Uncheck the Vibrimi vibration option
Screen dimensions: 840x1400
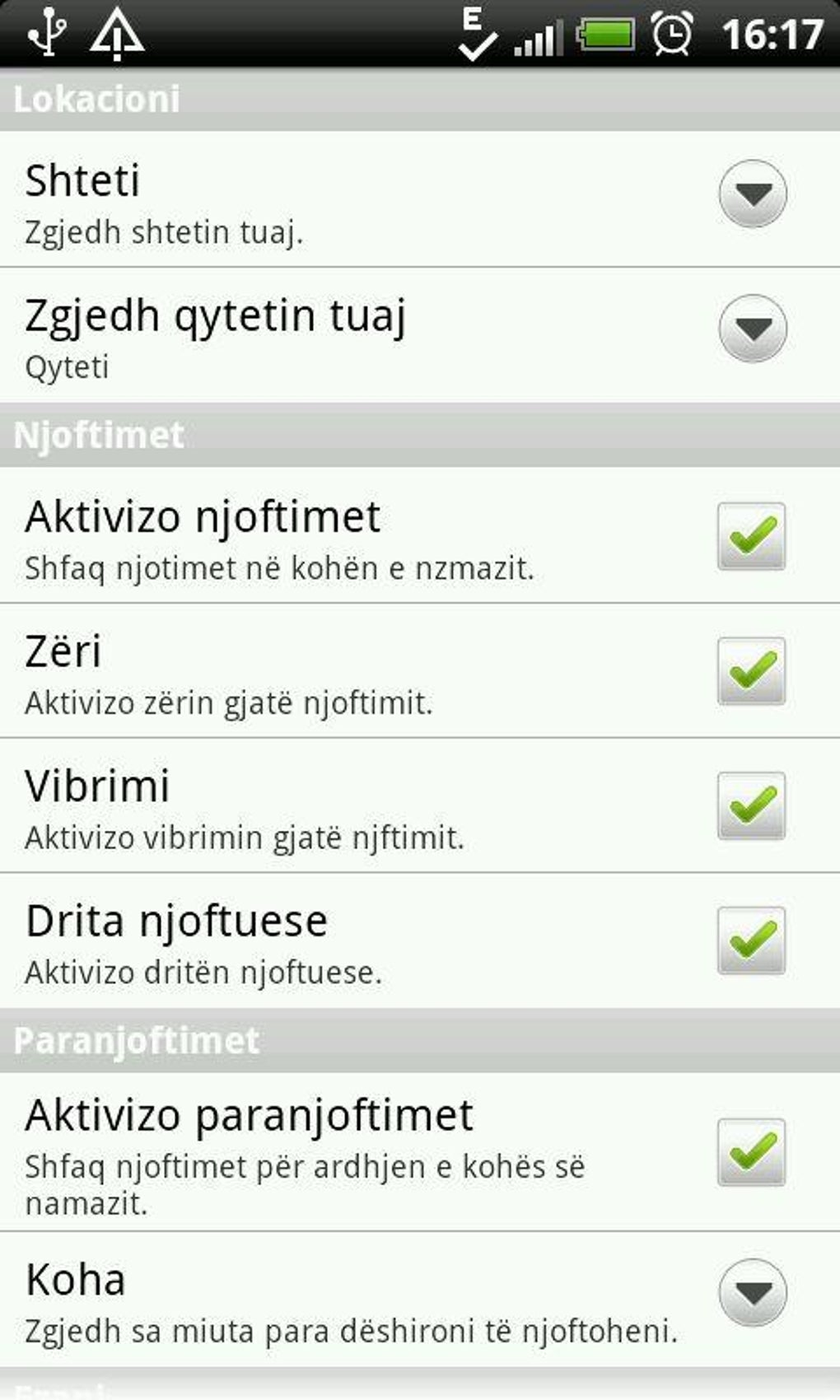[x=750, y=805]
